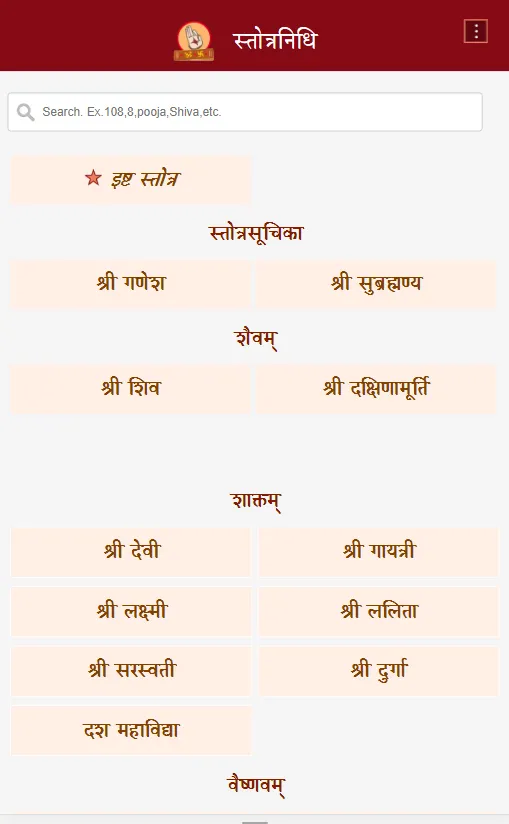This screenshot has height=824, width=509.
Task: Open the श्री शिव stotras
Action: tap(131, 388)
